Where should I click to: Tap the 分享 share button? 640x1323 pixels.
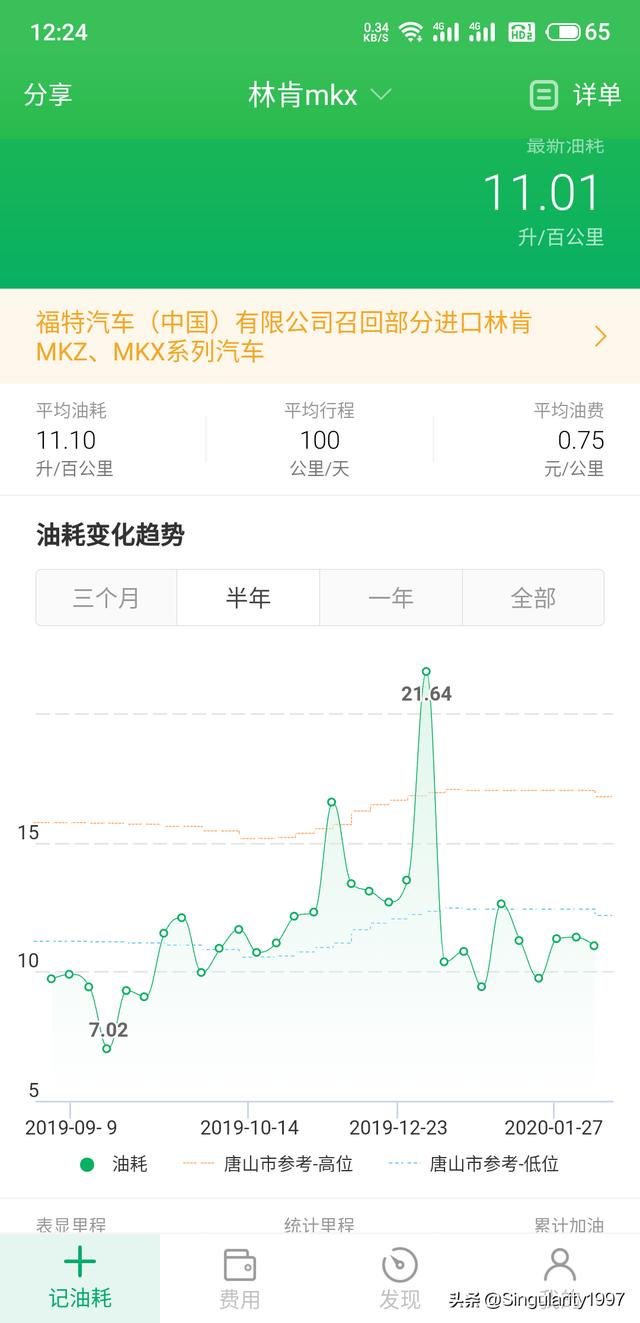(48, 95)
